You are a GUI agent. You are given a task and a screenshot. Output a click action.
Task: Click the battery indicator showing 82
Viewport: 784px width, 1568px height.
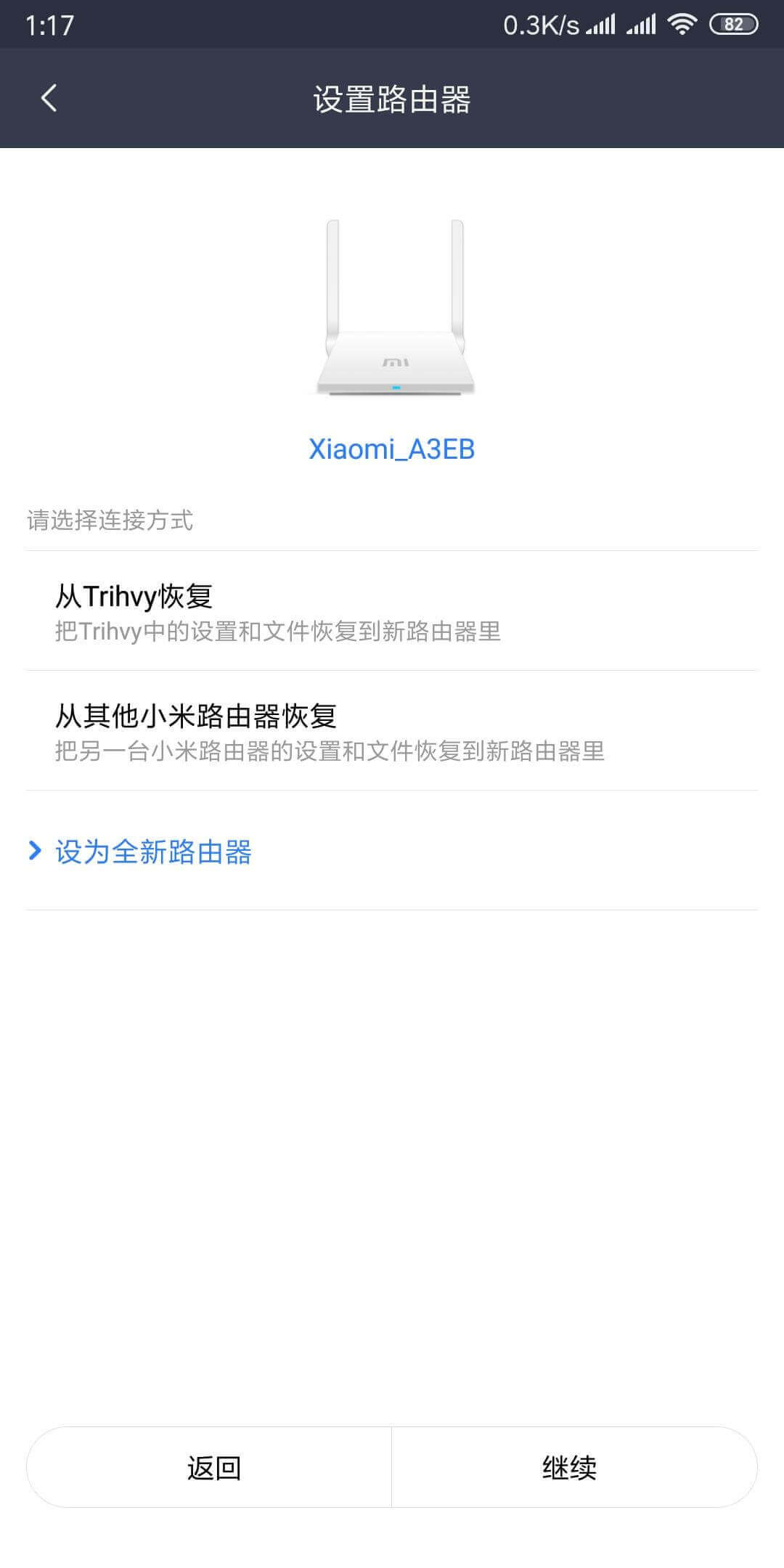tap(730, 24)
